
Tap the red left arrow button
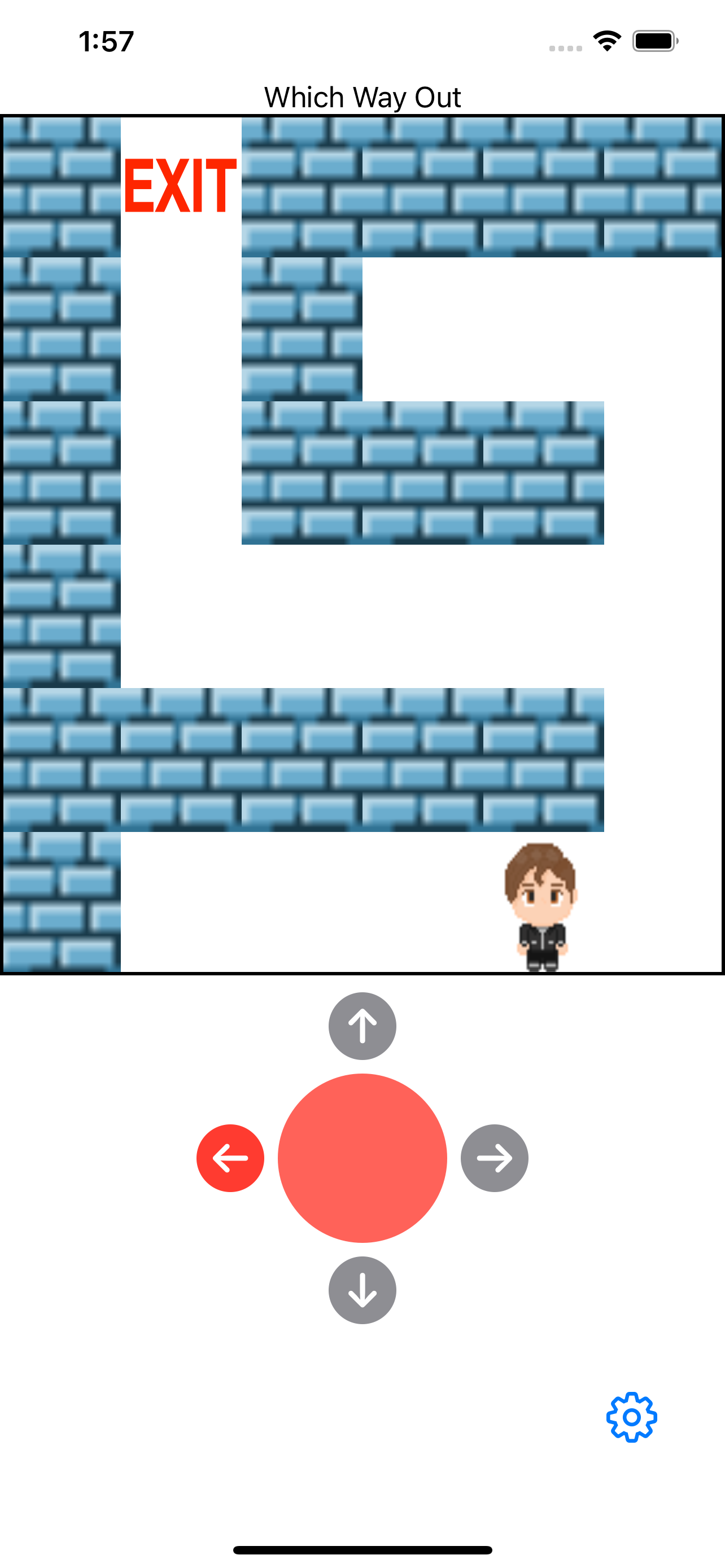click(x=230, y=1158)
